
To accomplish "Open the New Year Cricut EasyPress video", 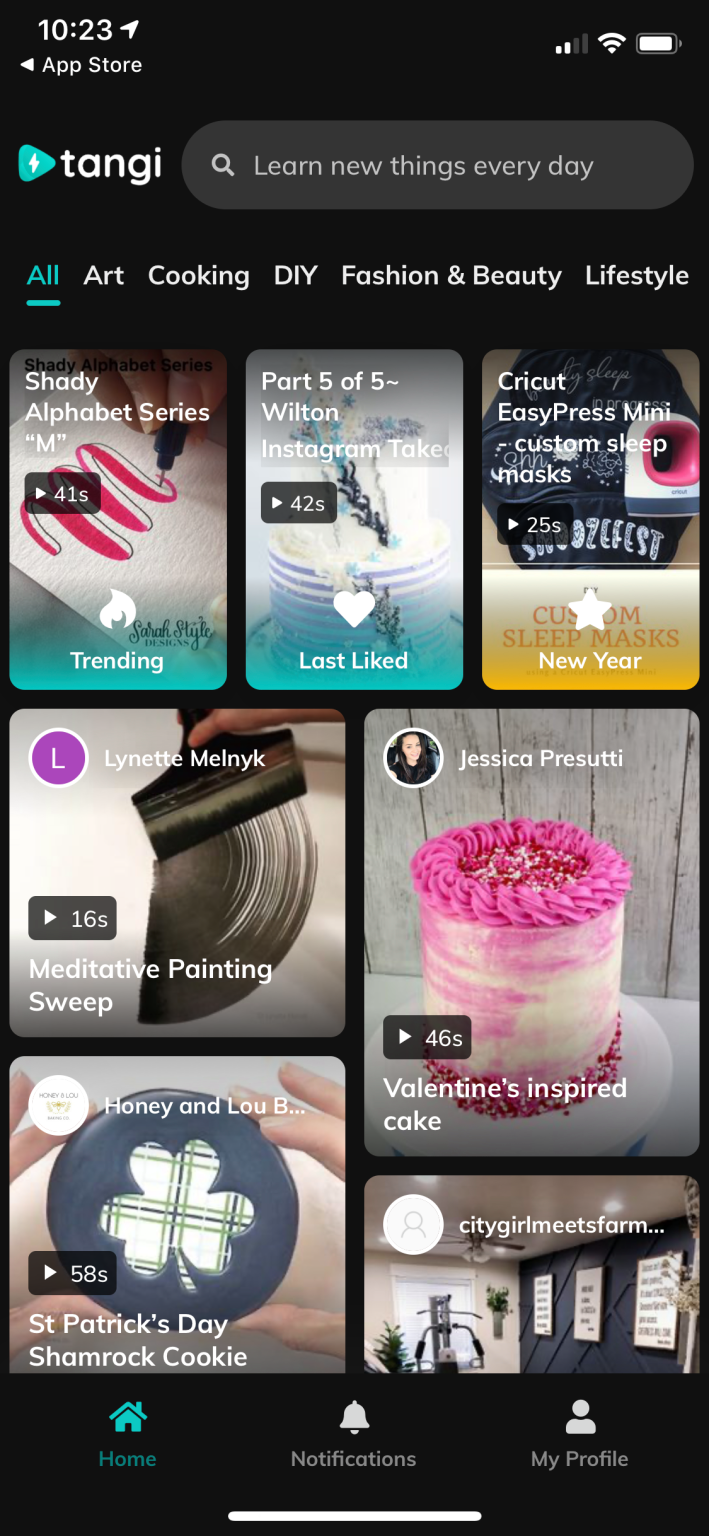I will (590, 520).
